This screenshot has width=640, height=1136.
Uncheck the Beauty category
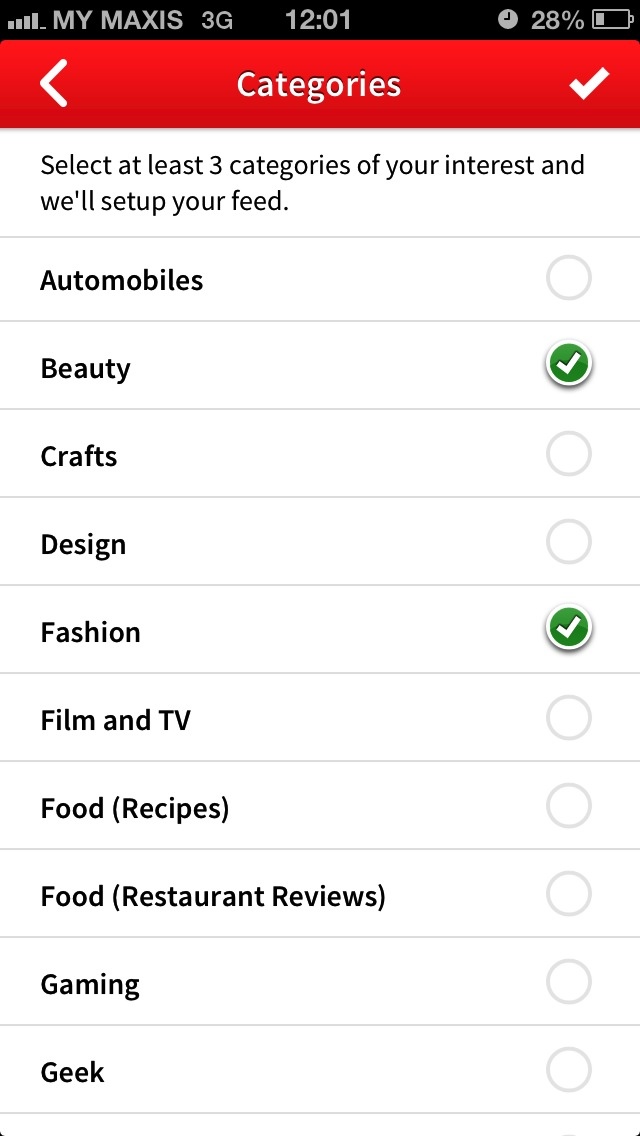[569, 367]
